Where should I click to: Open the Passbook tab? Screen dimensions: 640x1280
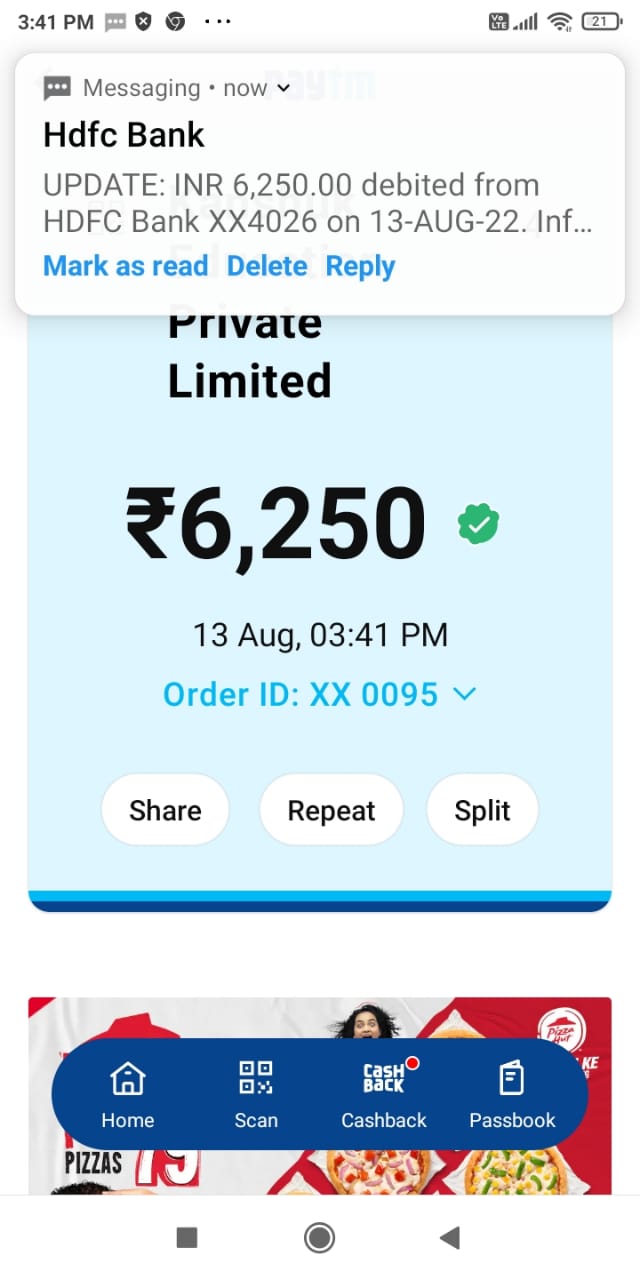[x=512, y=1095]
